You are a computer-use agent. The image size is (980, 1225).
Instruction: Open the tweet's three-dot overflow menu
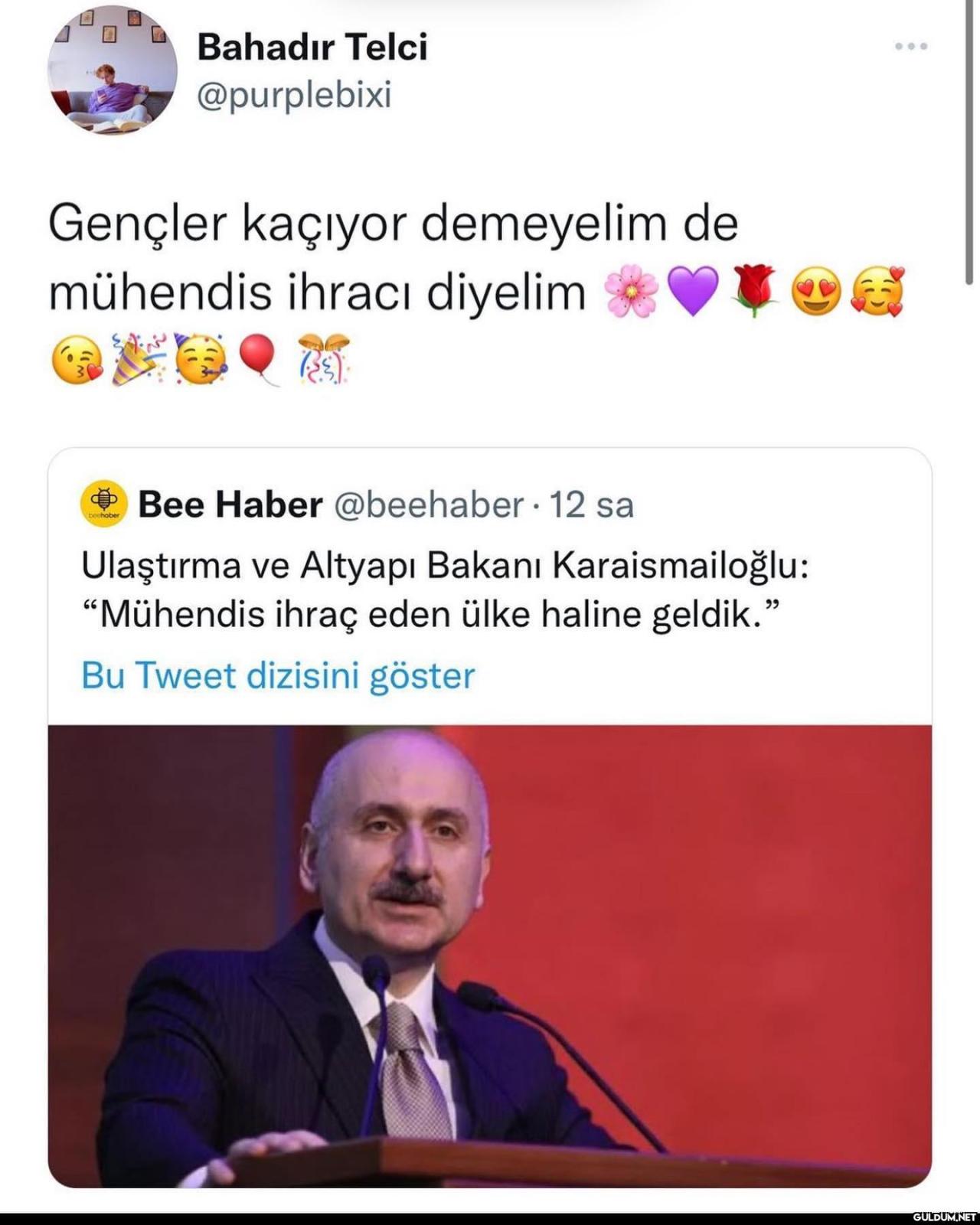coord(911,47)
